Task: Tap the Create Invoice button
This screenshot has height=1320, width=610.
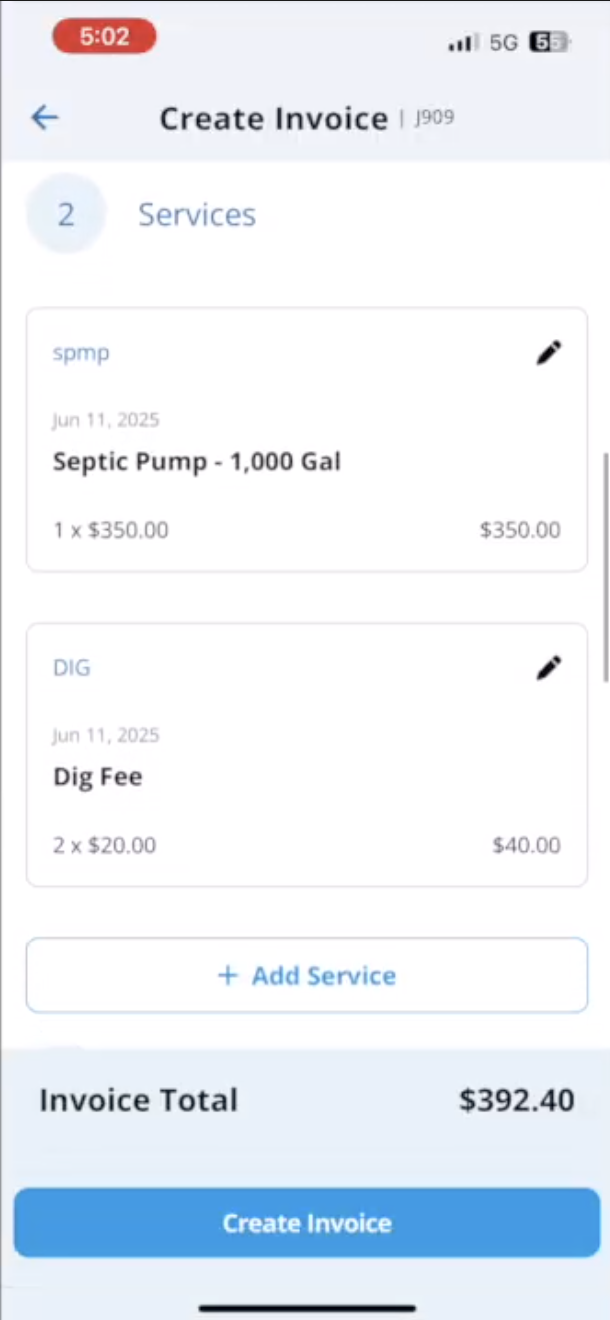Action: pos(307,1223)
